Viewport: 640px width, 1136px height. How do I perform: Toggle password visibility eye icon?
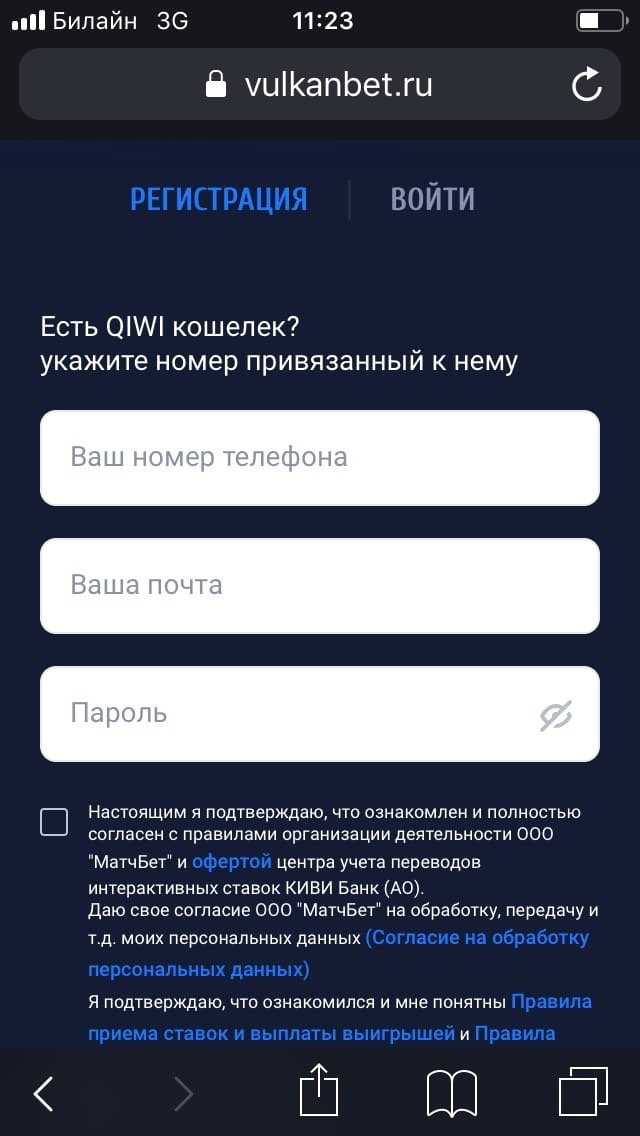[x=556, y=714]
